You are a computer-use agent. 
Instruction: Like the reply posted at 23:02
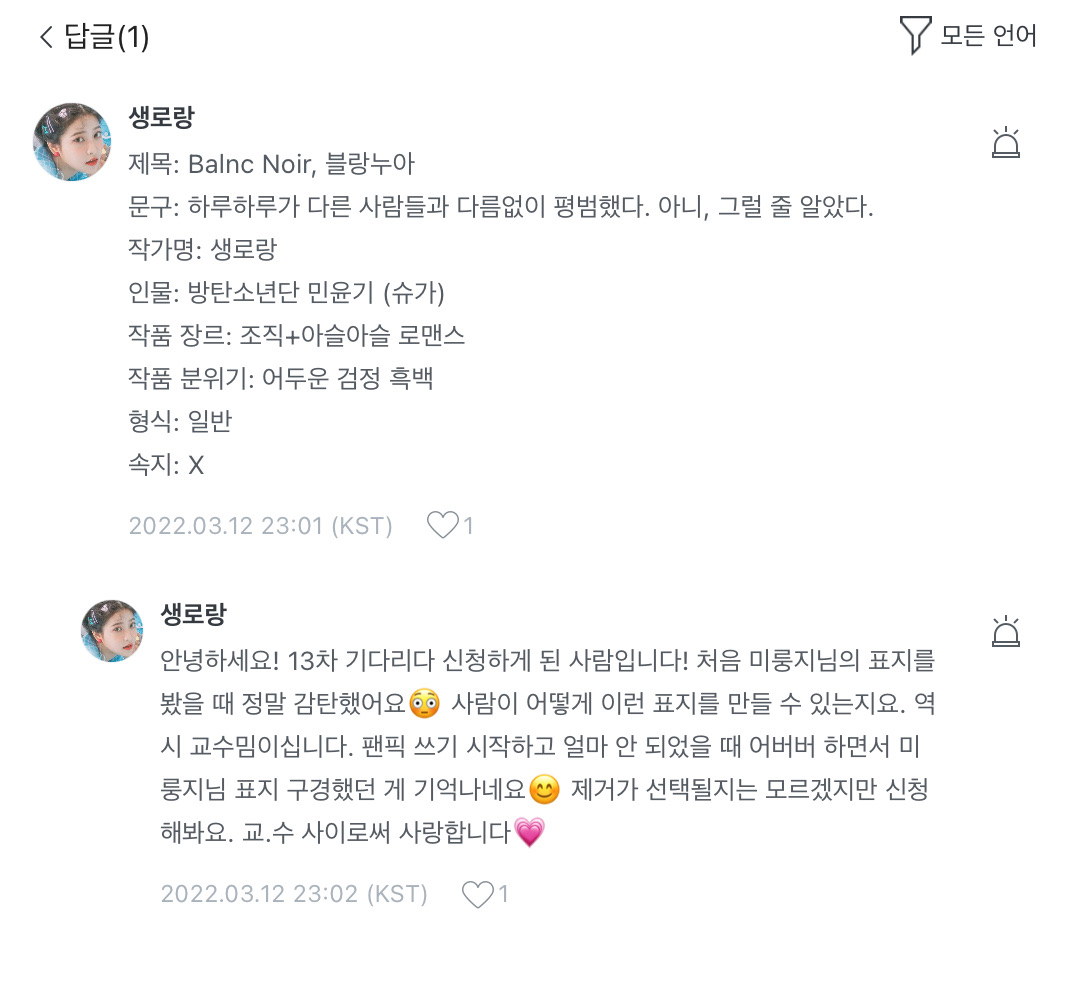[x=478, y=894]
